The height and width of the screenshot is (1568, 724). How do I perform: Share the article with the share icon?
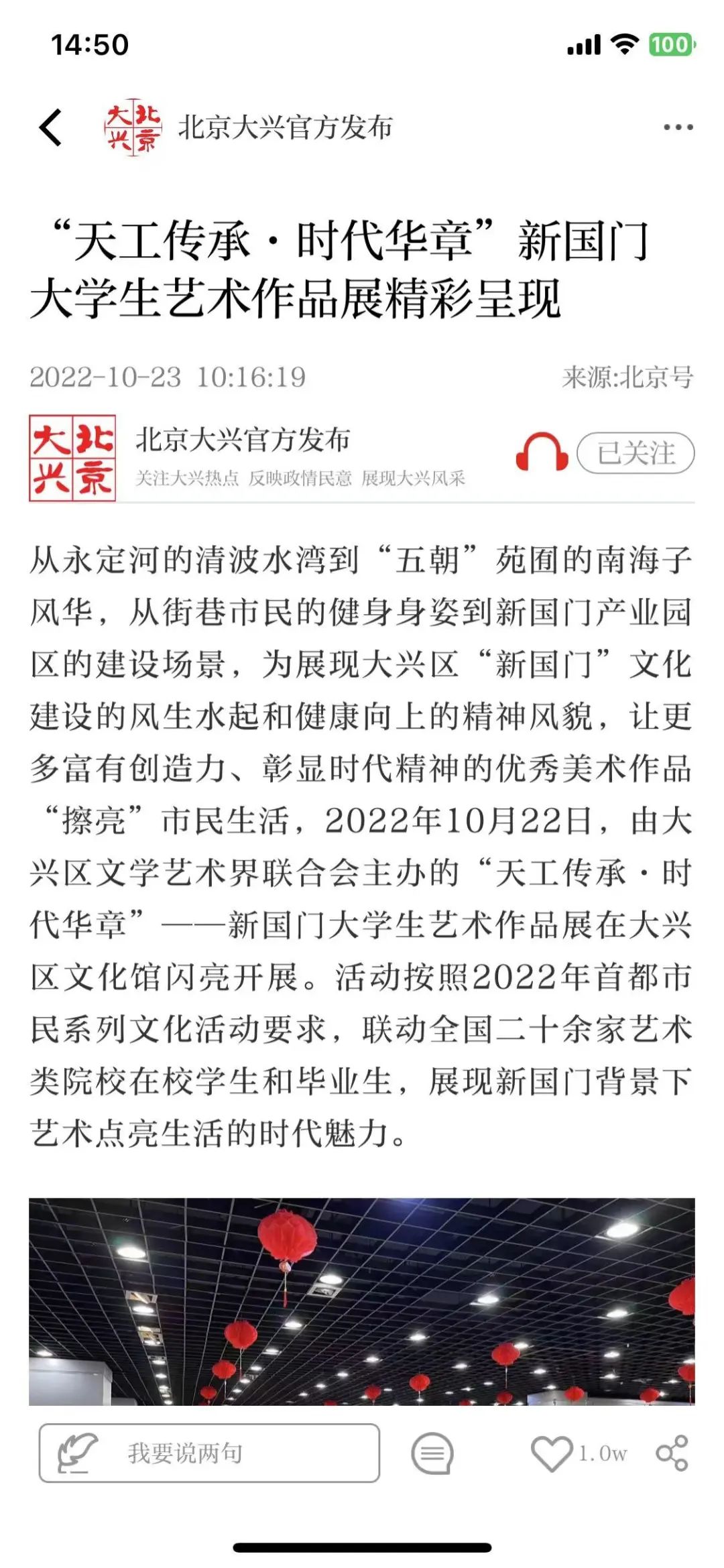coord(672,1453)
